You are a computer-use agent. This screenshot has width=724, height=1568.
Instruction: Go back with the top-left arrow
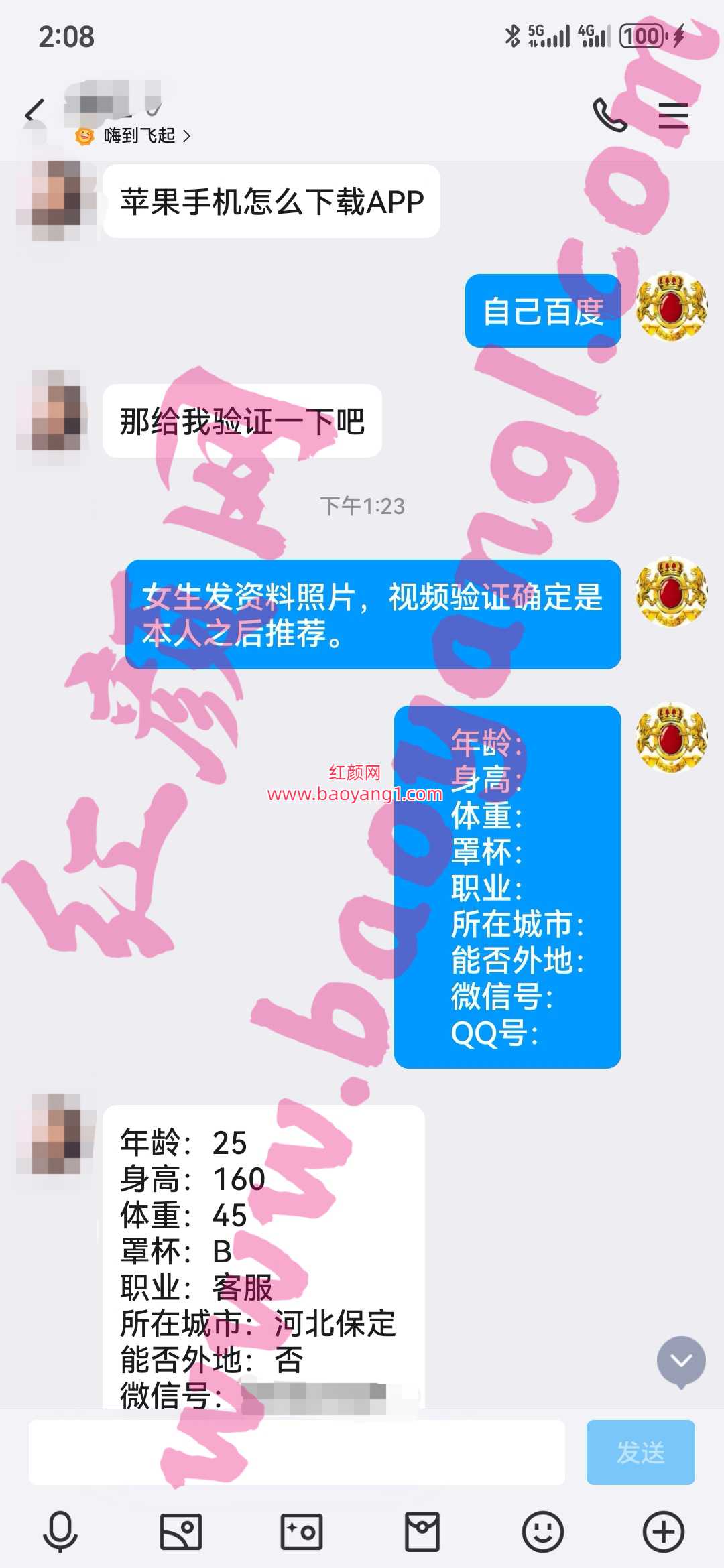(x=35, y=111)
